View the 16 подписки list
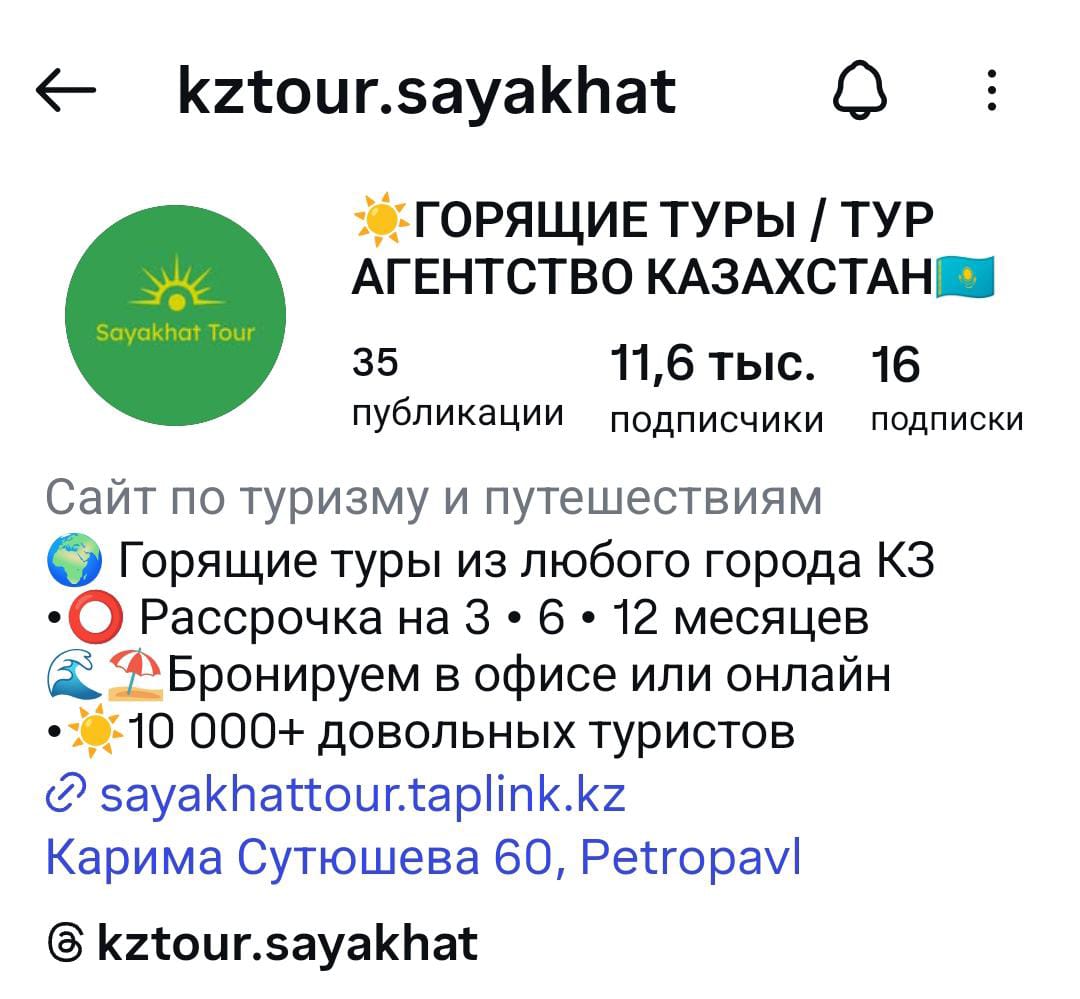 click(x=946, y=390)
